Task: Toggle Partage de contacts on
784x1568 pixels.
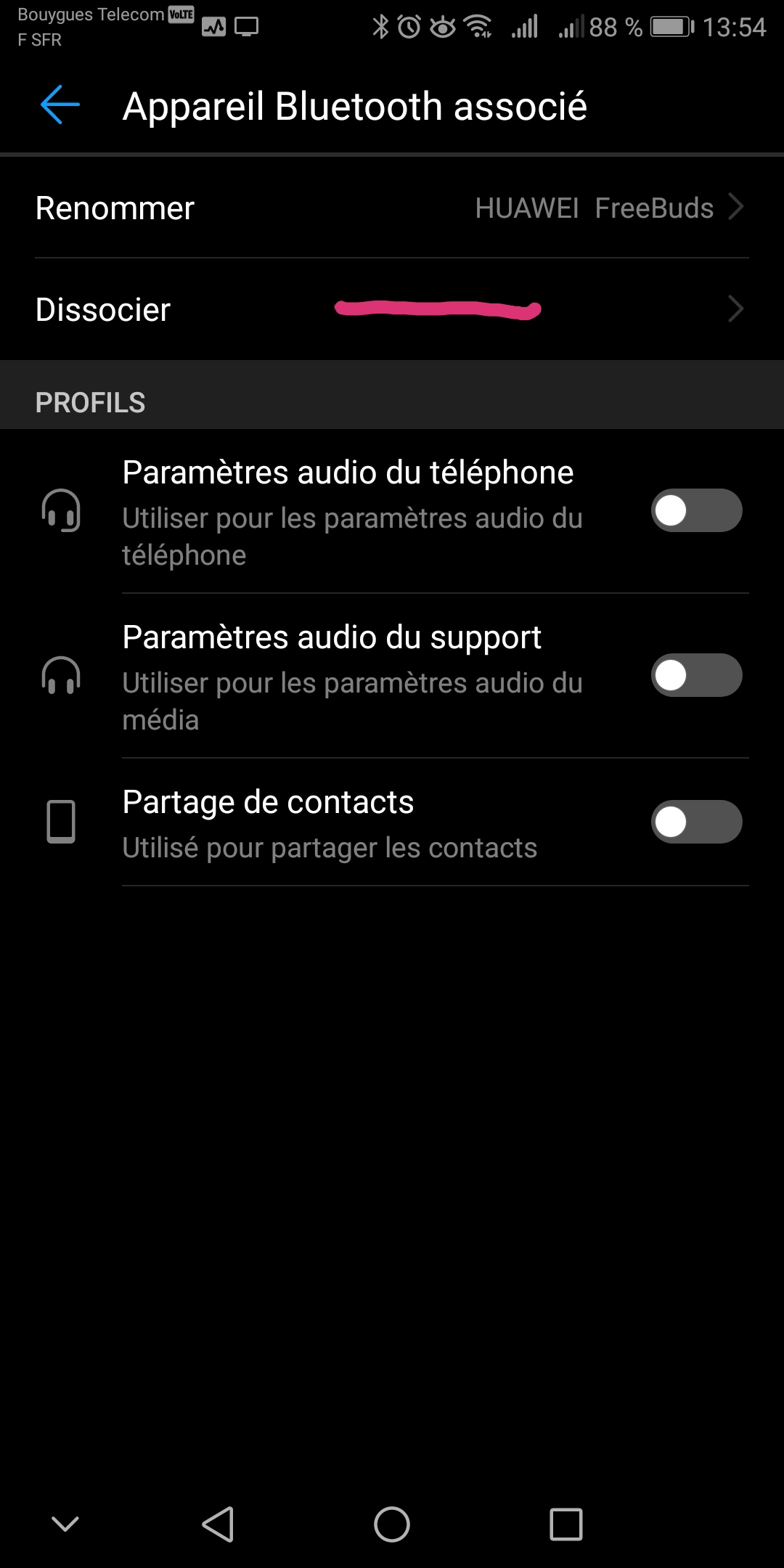Action: (696, 822)
